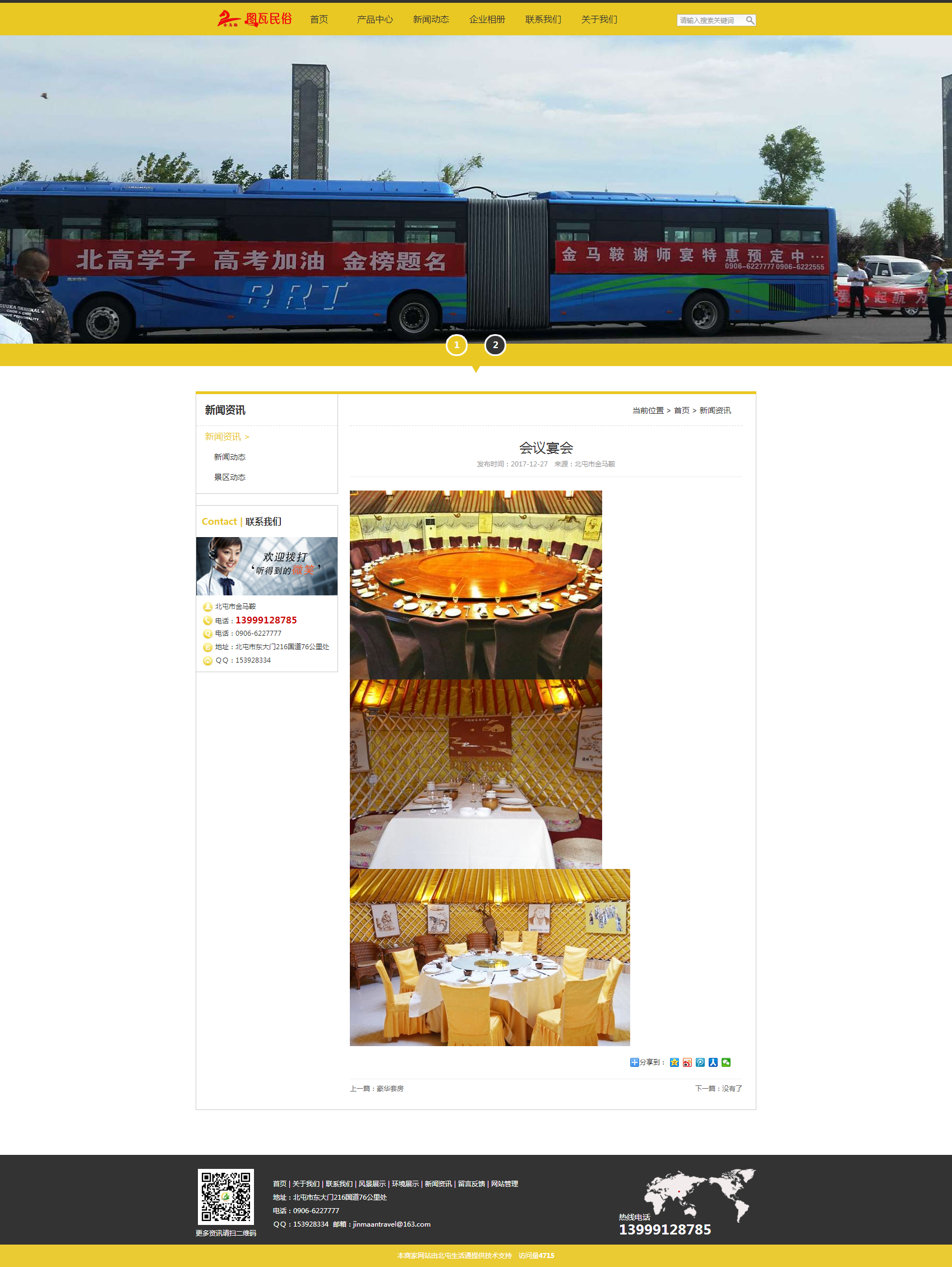Screen dimensions: 952x1267
Task: Go to 首页 in the breadcrumb
Action: click(x=681, y=411)
